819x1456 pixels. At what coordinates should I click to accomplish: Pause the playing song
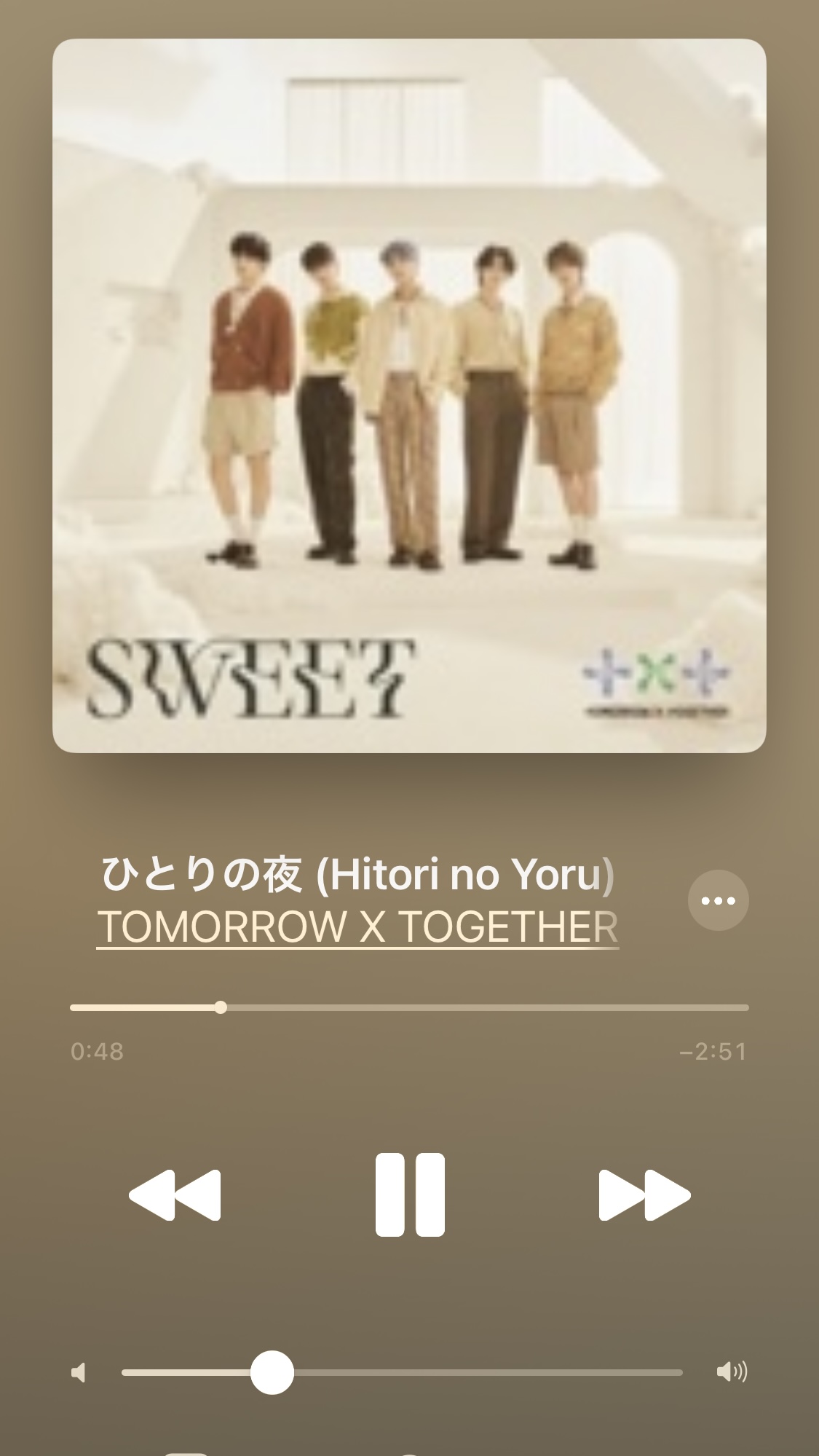click(410, 1195)
